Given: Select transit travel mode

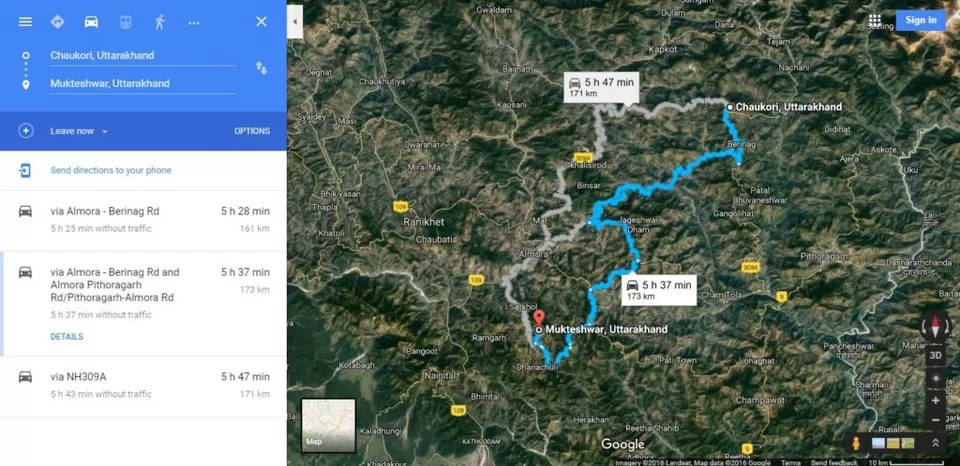Looking at the screenshot, I should click(x=125, y=21).
